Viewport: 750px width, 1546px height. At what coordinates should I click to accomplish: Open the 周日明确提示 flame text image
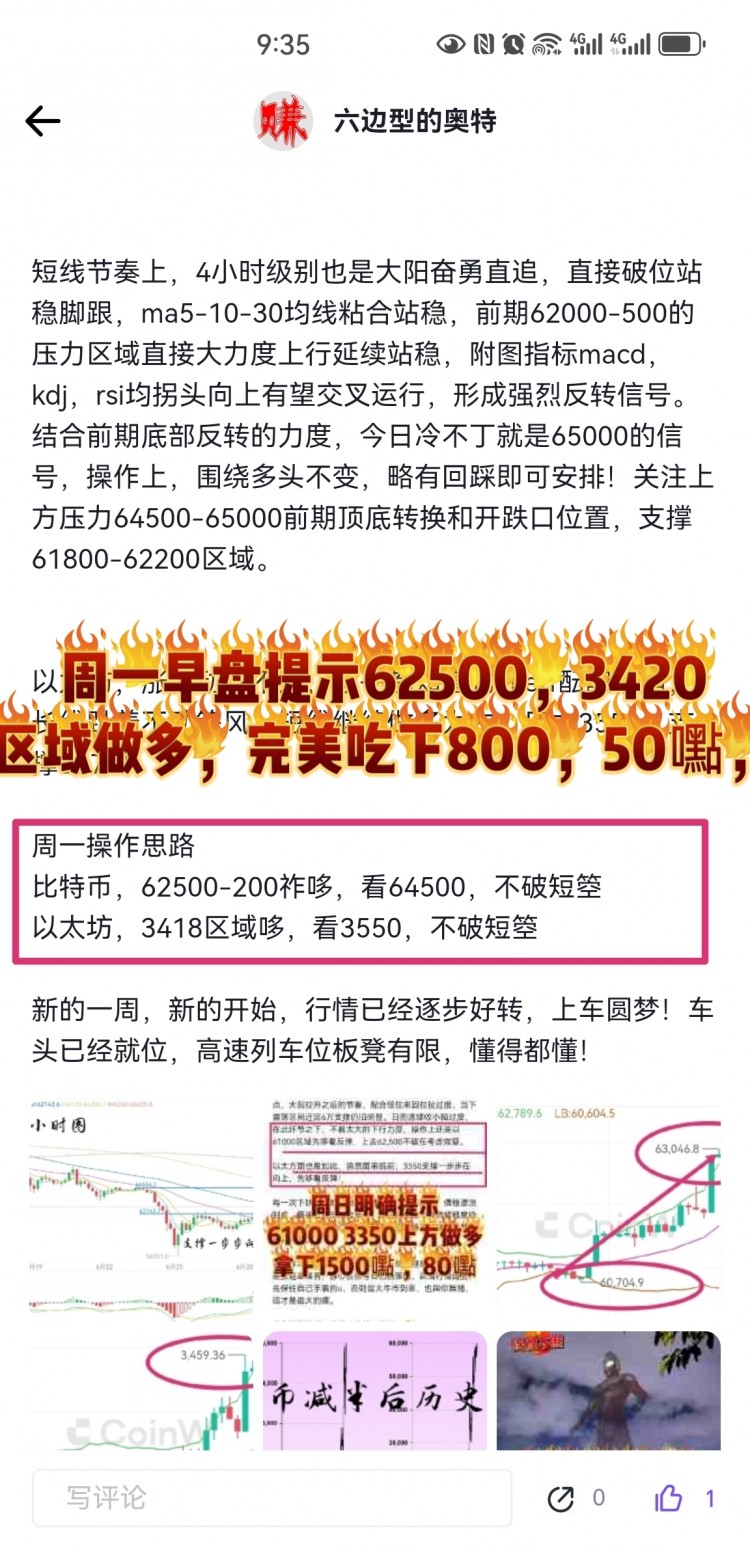[x=374, y=1207]
